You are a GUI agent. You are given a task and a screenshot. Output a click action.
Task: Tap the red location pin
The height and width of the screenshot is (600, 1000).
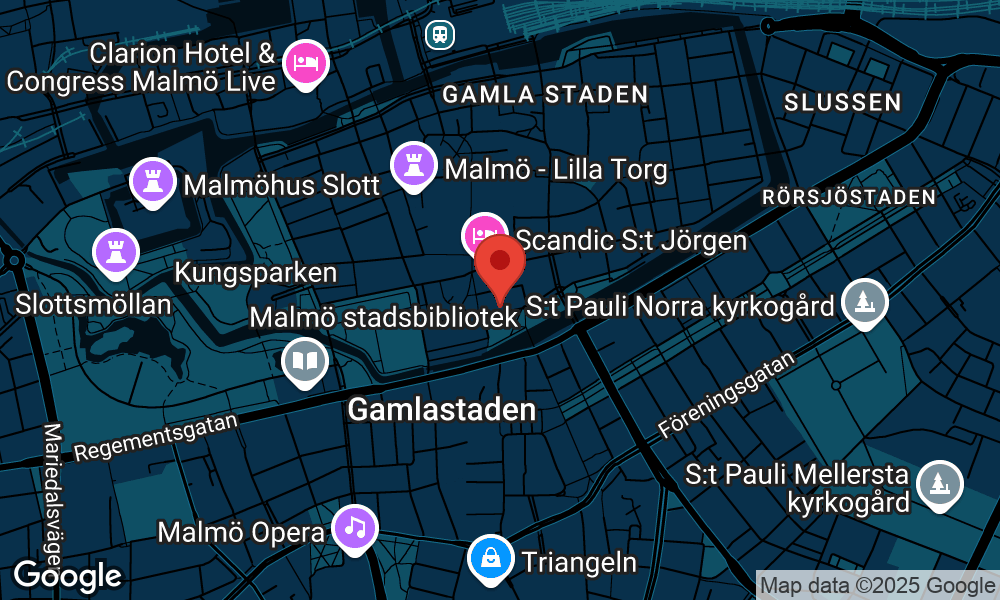point(500,264)
